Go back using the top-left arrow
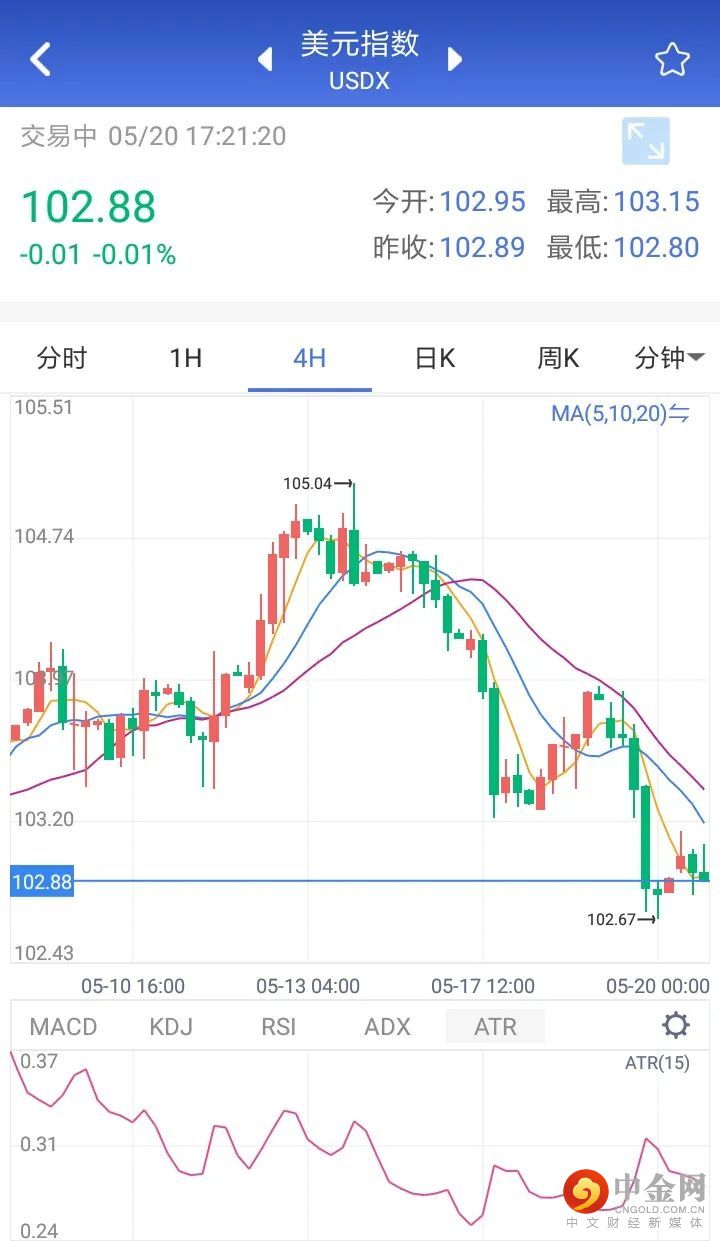This screenshot has width=720, height=1241. pyautogui.click(x=40, y=59)
